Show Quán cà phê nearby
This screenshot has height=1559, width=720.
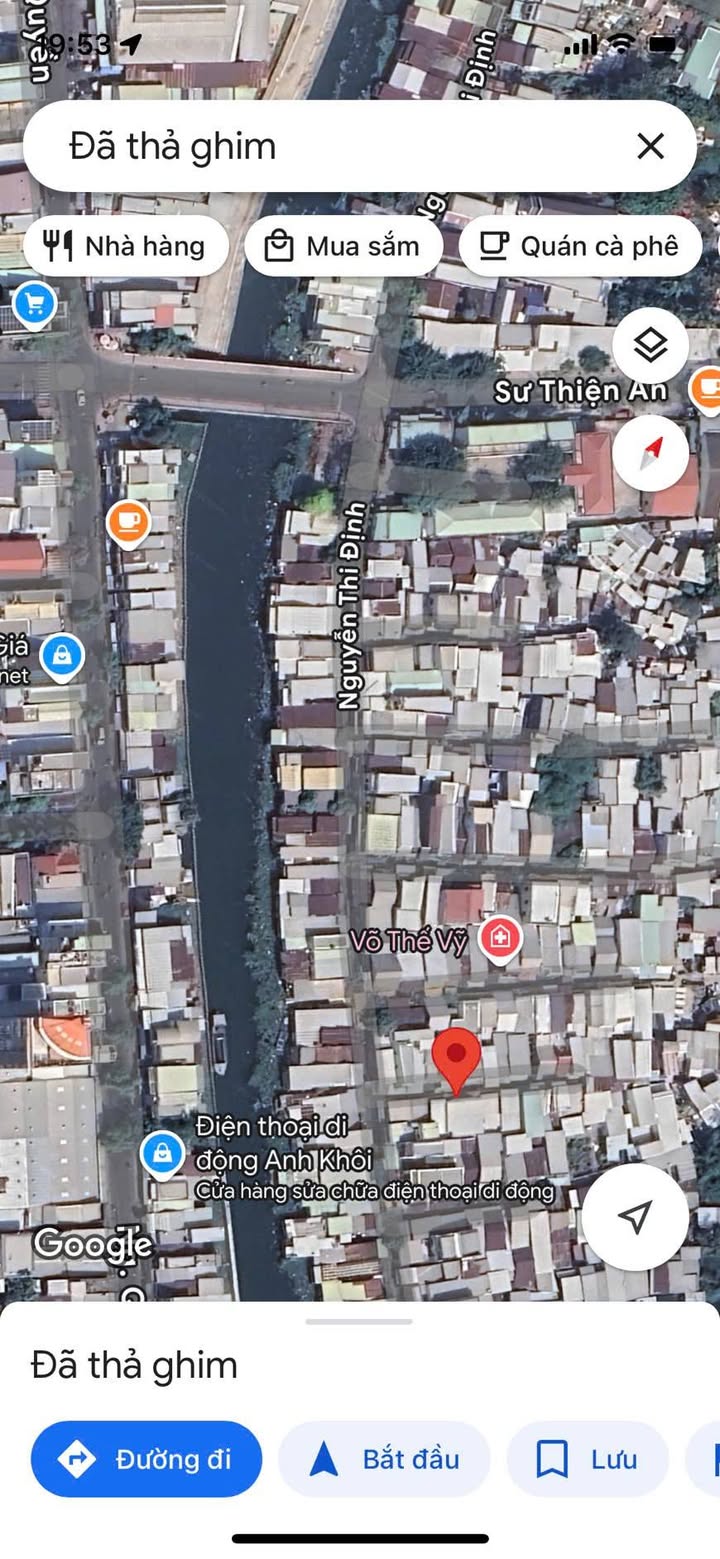580,246
